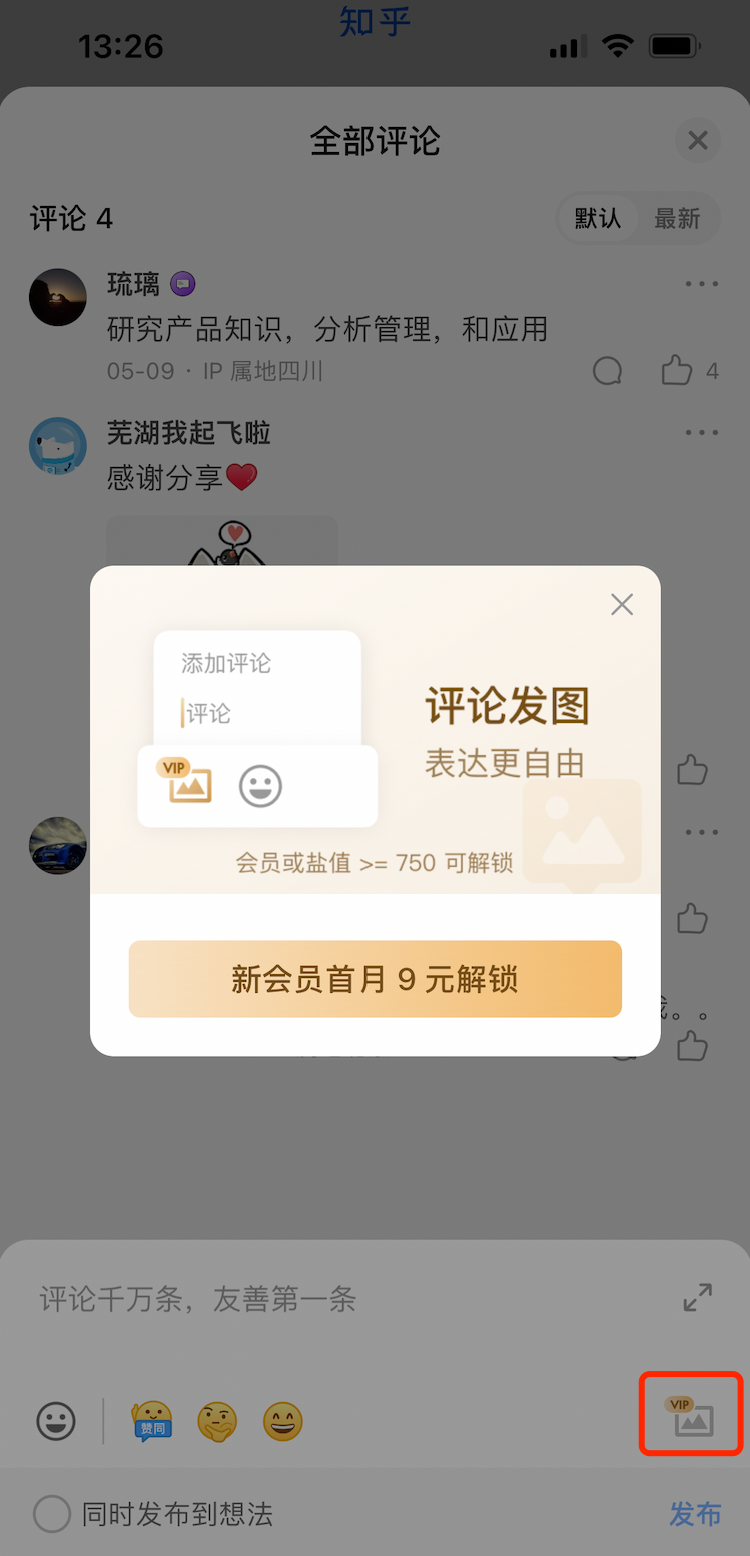Open more options for 芜湖我起飞啦's comment
Image resolution: width=750 pixels, height=1556 pixels.
click(702, 433)
